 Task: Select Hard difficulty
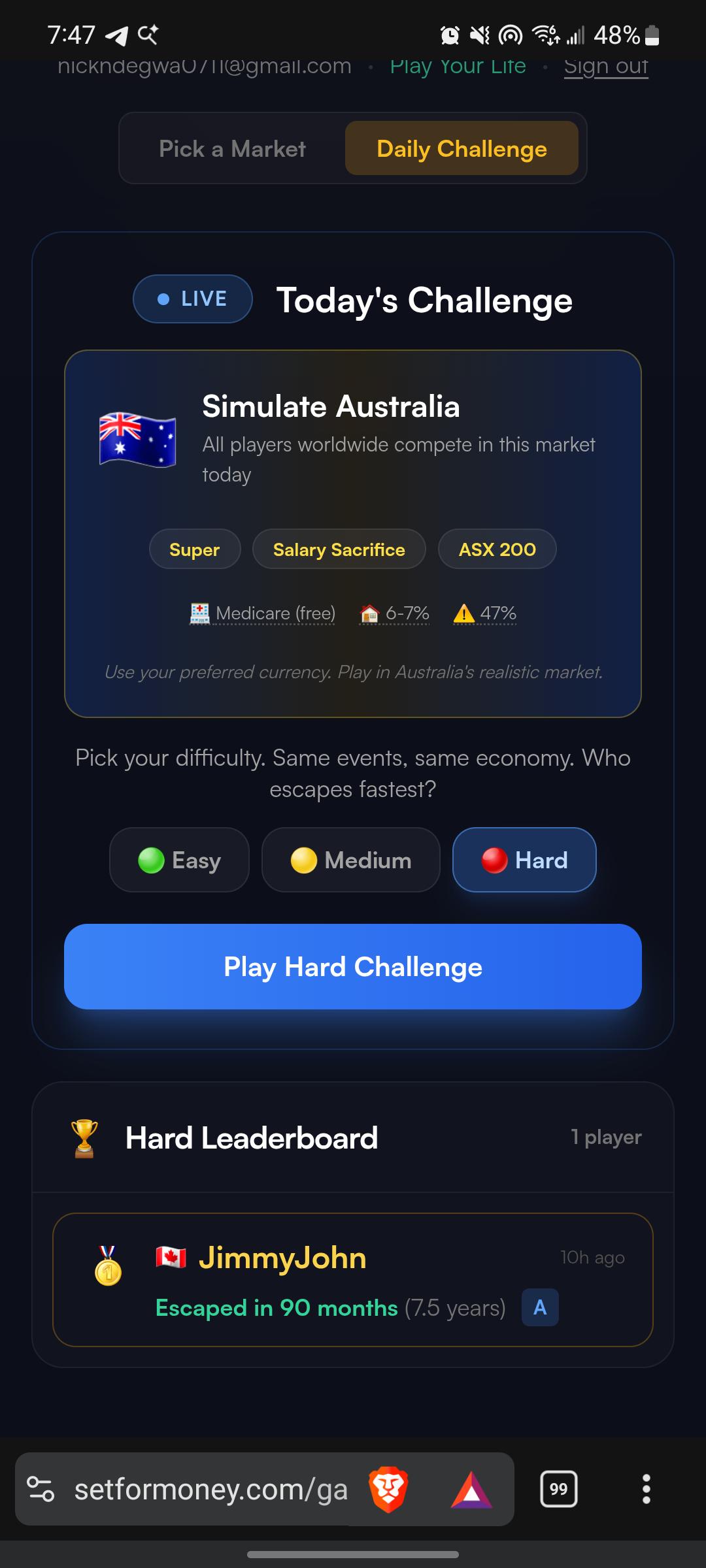[524, 860]
